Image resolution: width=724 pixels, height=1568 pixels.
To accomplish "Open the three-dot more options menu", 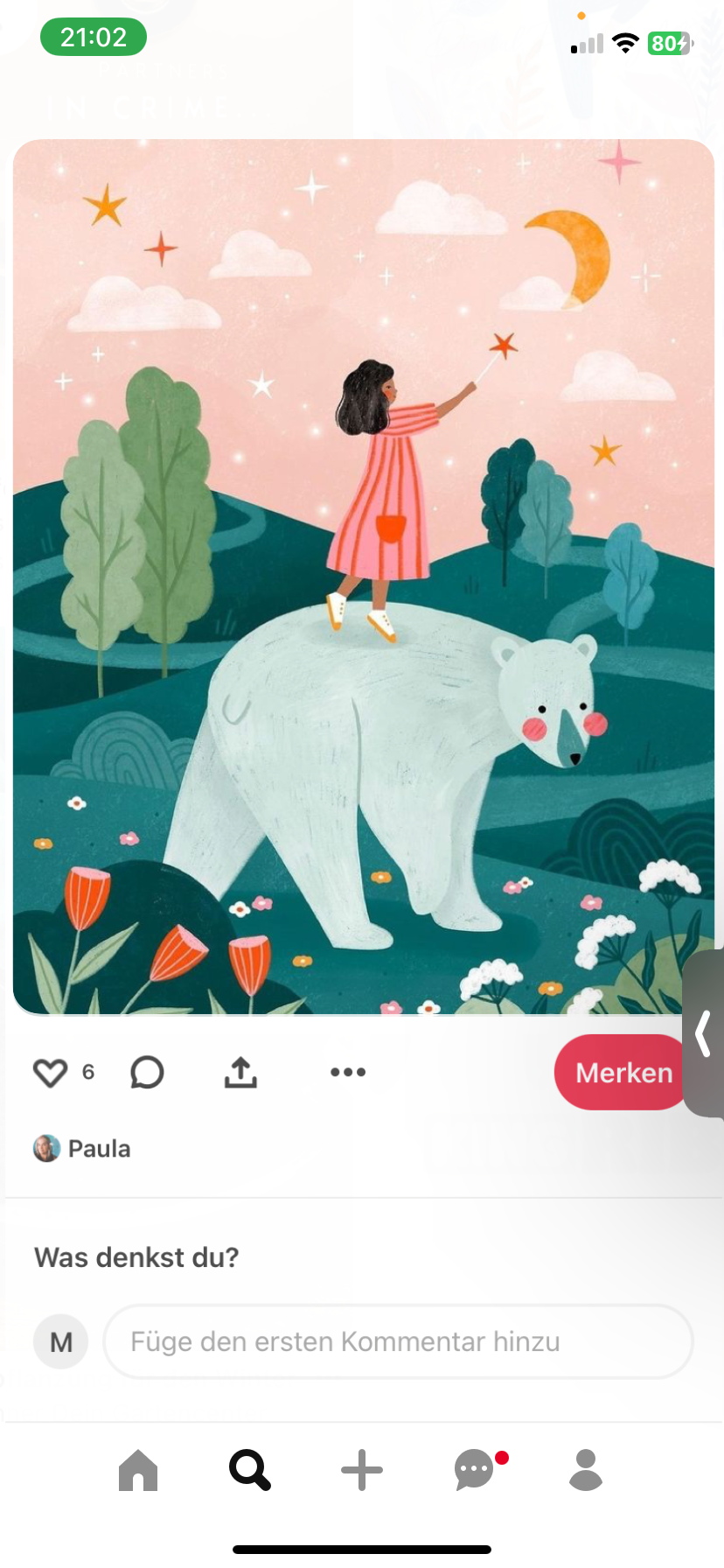I will pos(348,1073).
